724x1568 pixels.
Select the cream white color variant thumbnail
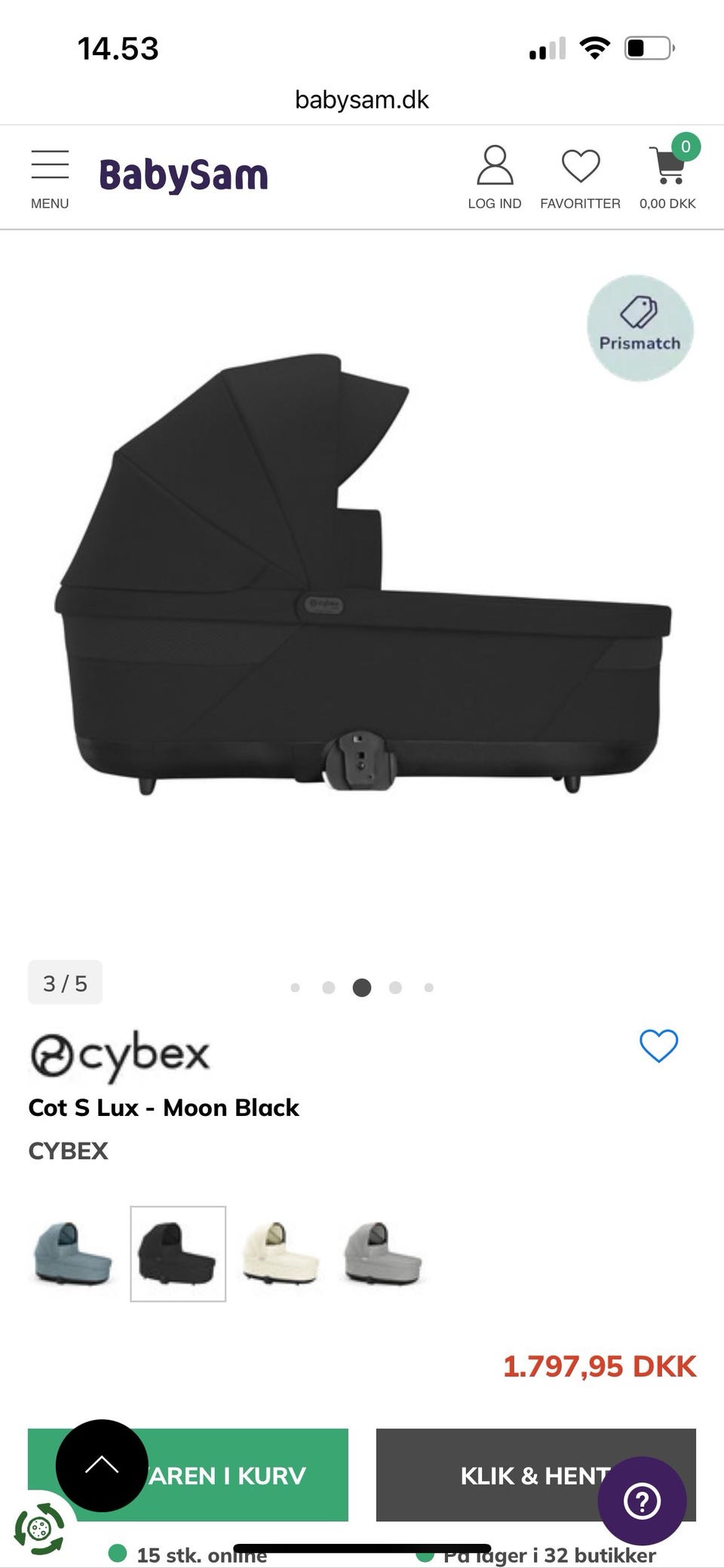(x=281, y=1253)
